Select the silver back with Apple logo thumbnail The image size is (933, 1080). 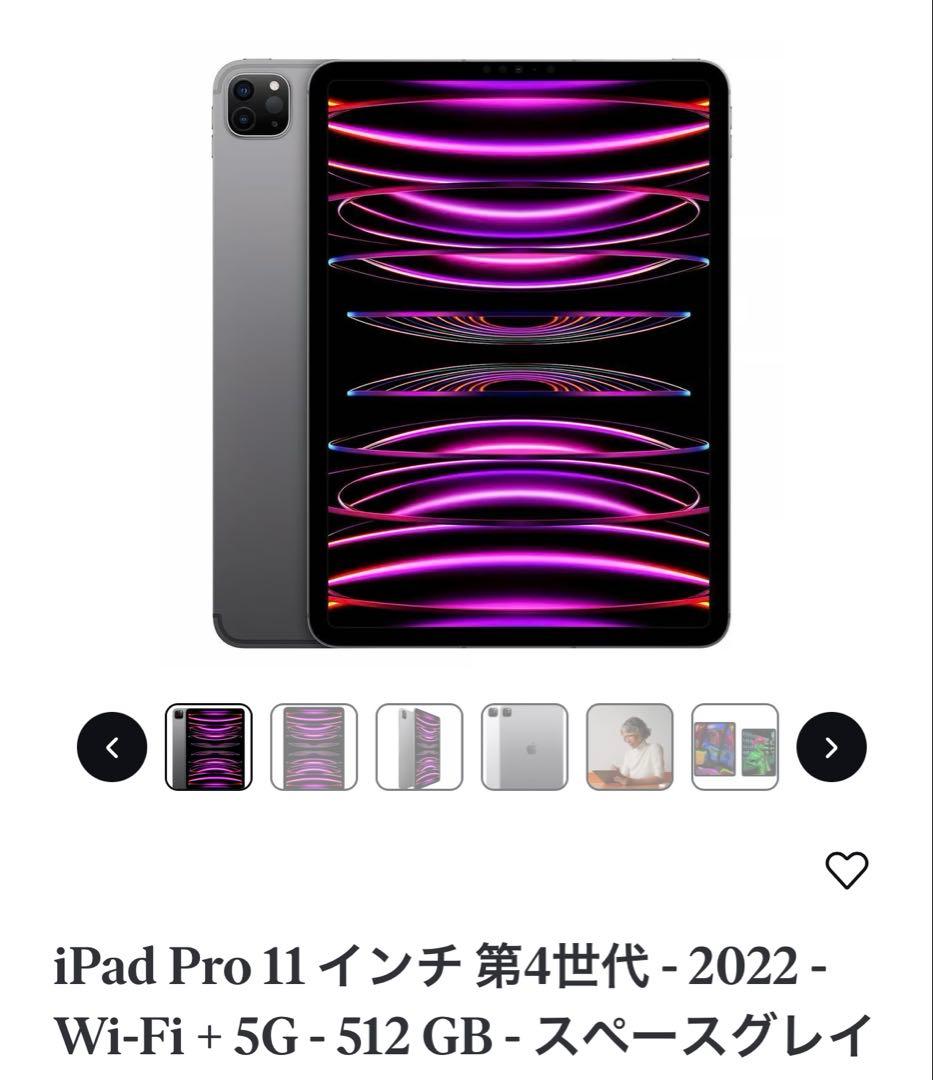524,747
